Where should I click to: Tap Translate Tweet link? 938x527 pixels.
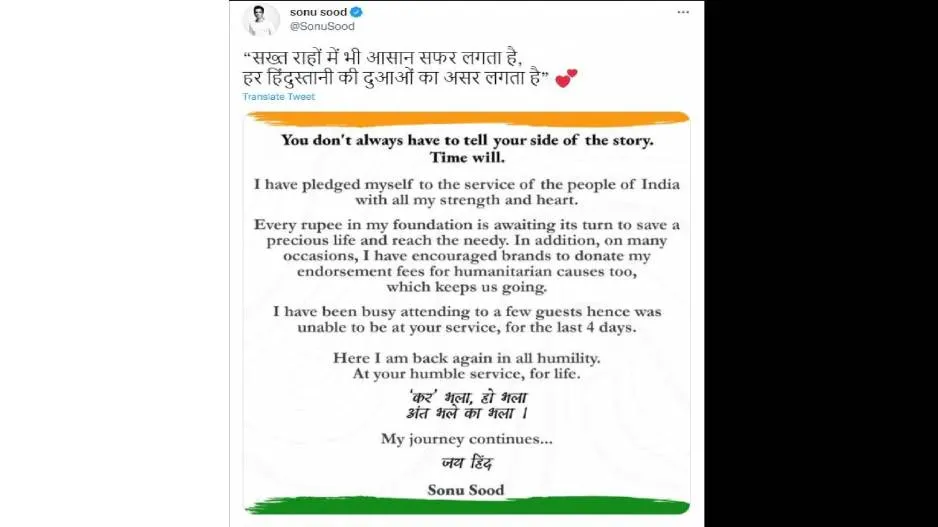[x=278, y=97]
